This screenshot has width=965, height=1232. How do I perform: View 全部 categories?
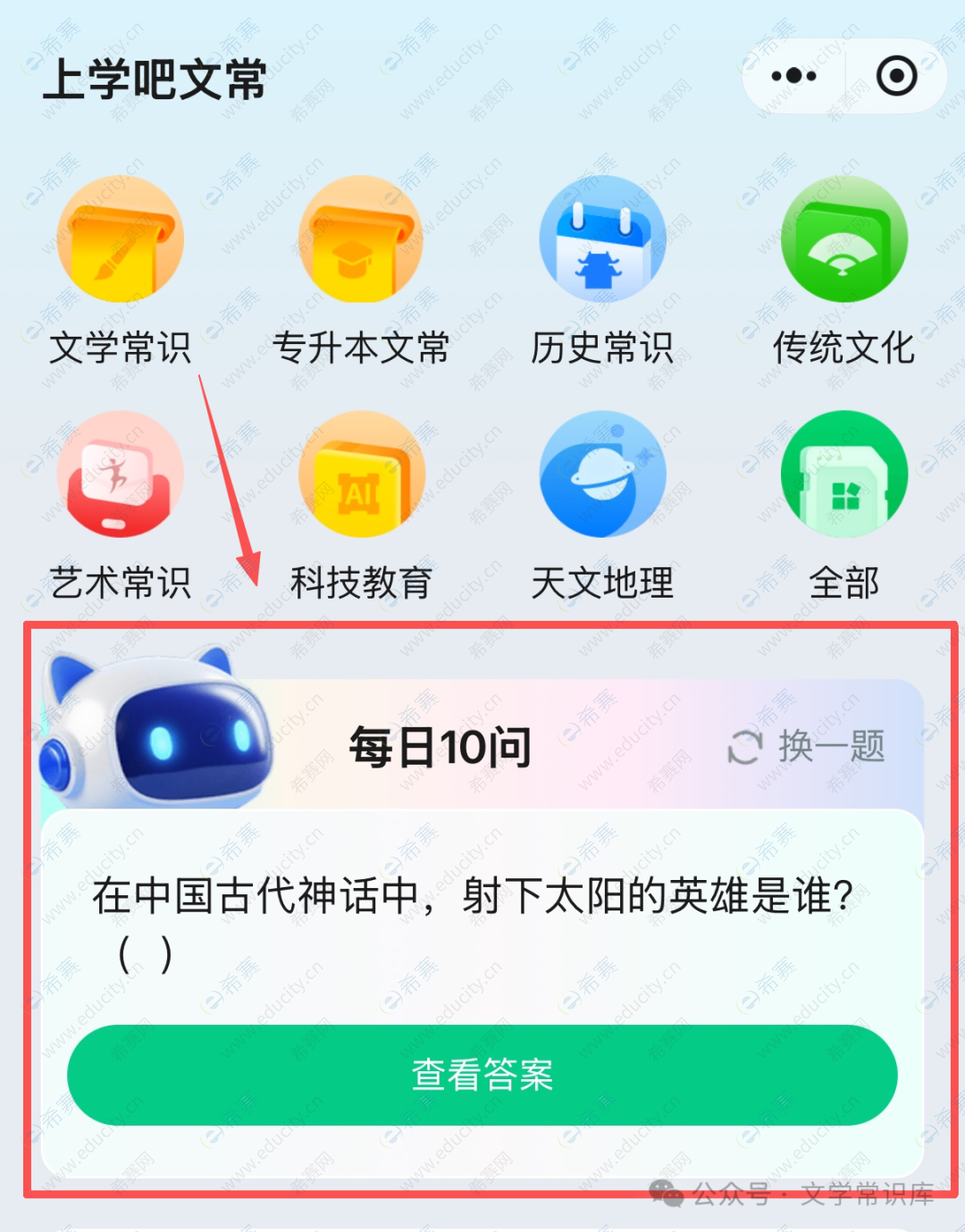[x=843, y=474]
